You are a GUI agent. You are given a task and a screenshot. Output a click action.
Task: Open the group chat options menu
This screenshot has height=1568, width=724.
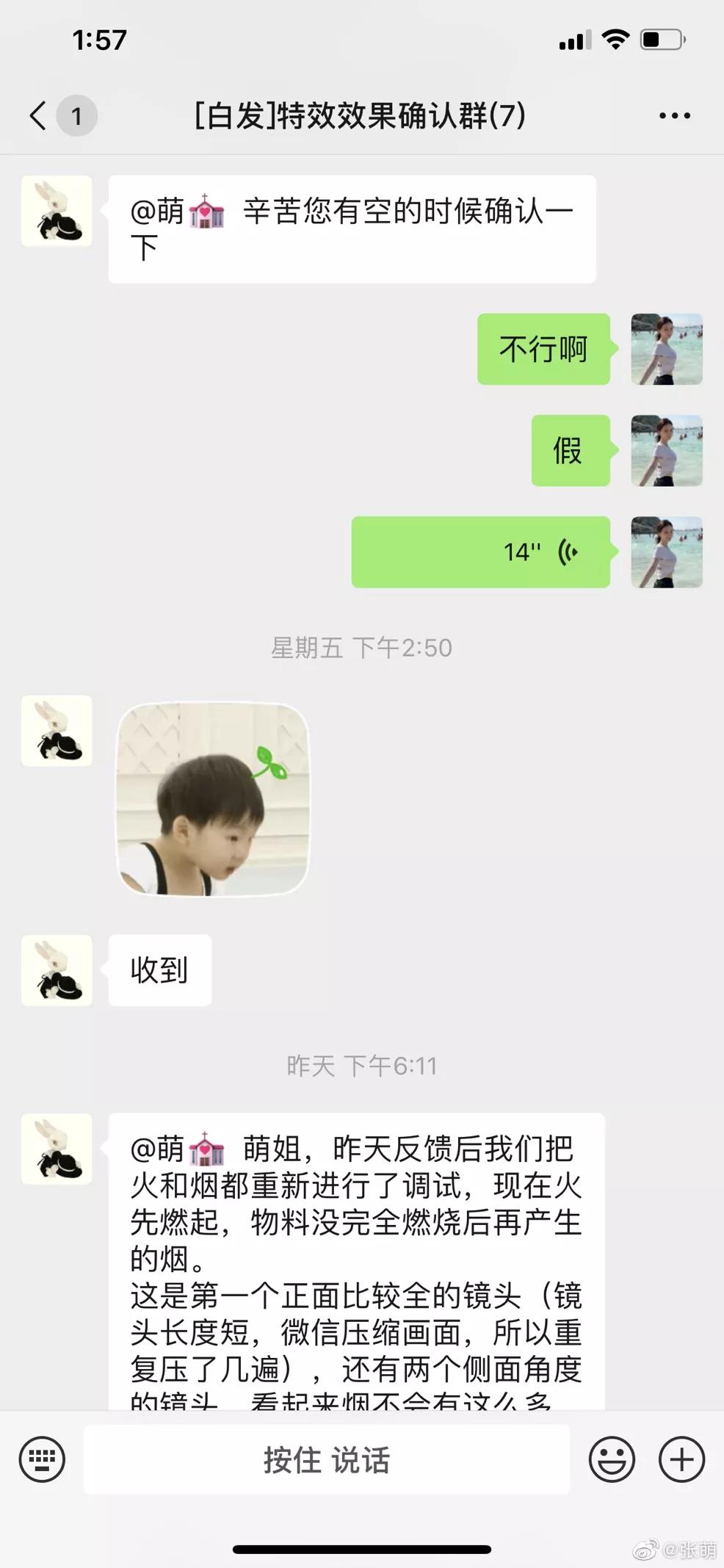pos(674,115)
